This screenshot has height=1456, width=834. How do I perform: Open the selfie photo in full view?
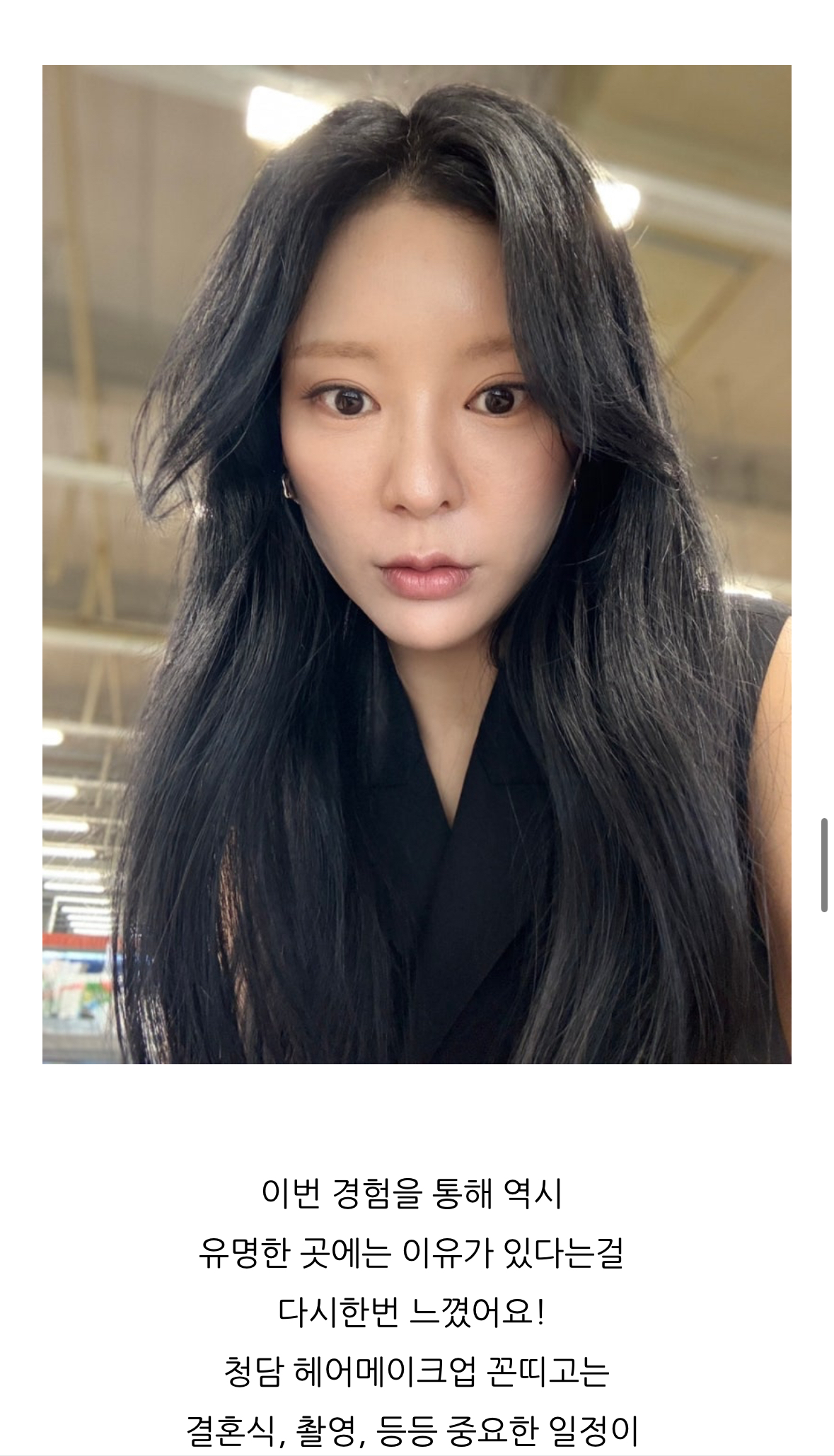[416, 564]
